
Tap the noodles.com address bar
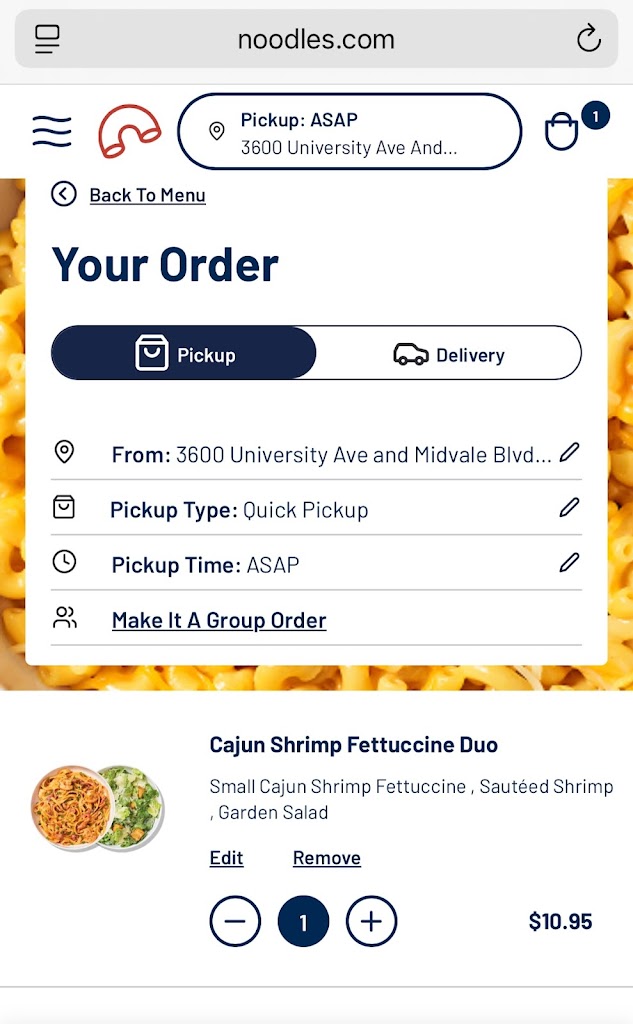tap(316, 39)
